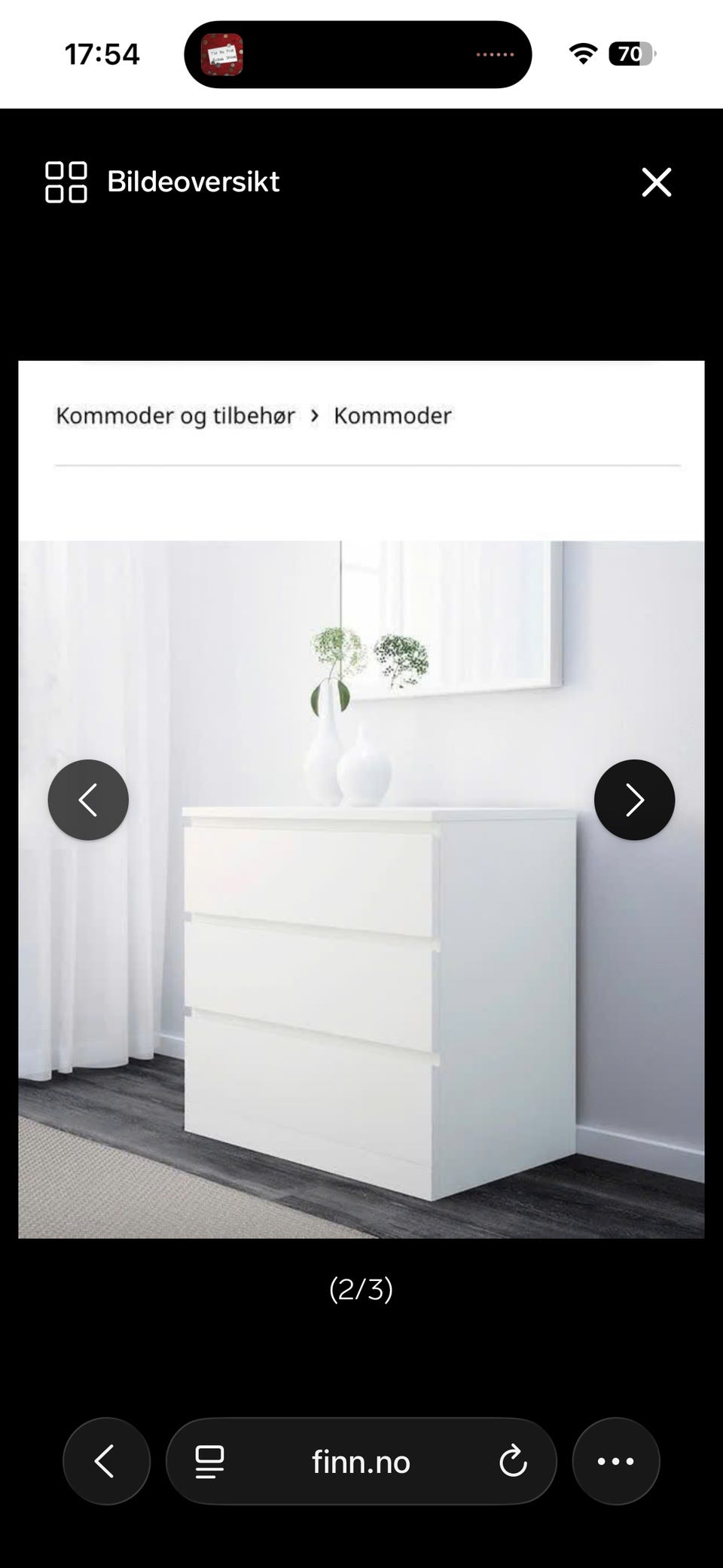
Task: Open Safari's more options ellipsis menu
Action: [616, 1460]
